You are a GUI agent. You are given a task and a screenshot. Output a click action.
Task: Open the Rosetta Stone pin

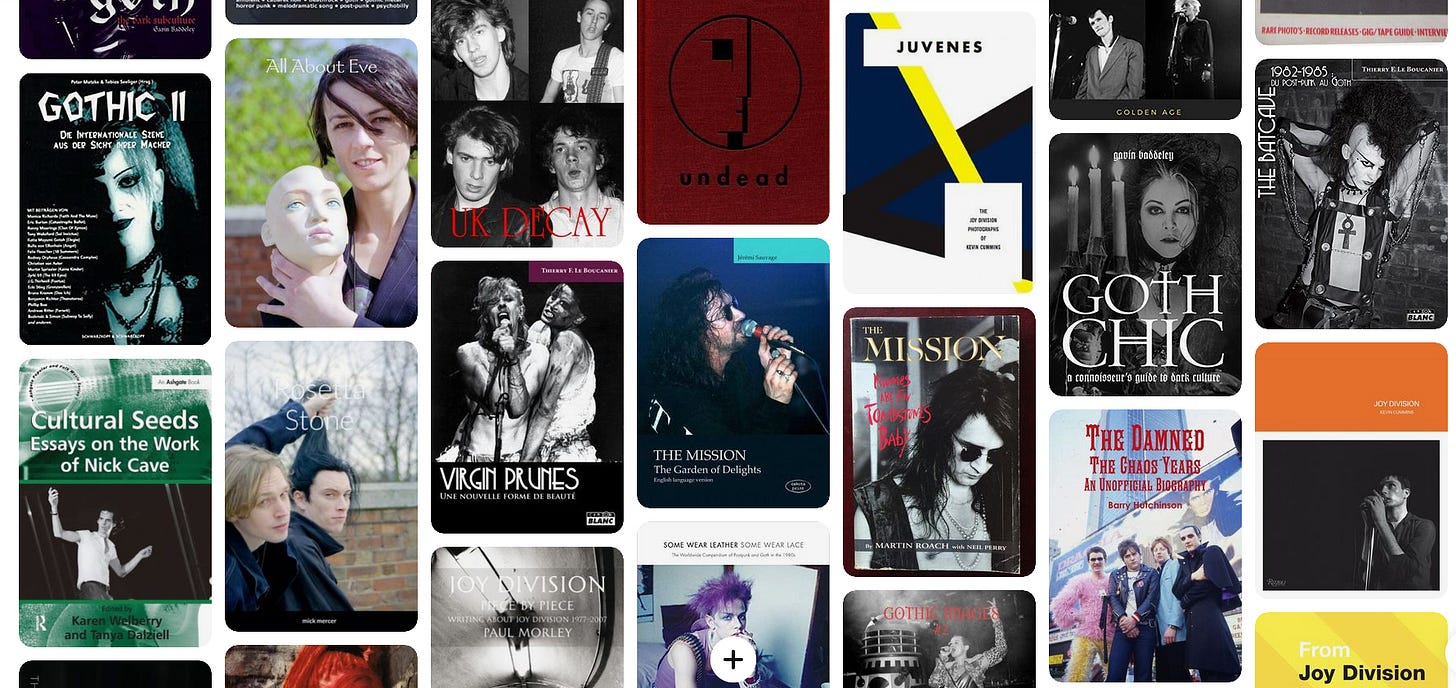coord(321,486)
